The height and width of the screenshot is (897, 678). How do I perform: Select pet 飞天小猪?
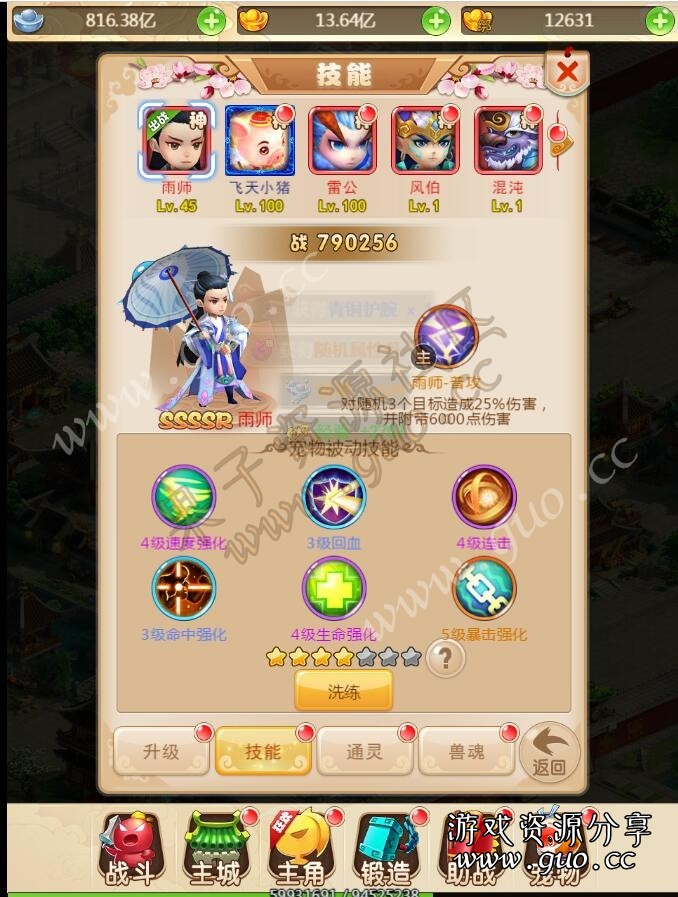259,141
